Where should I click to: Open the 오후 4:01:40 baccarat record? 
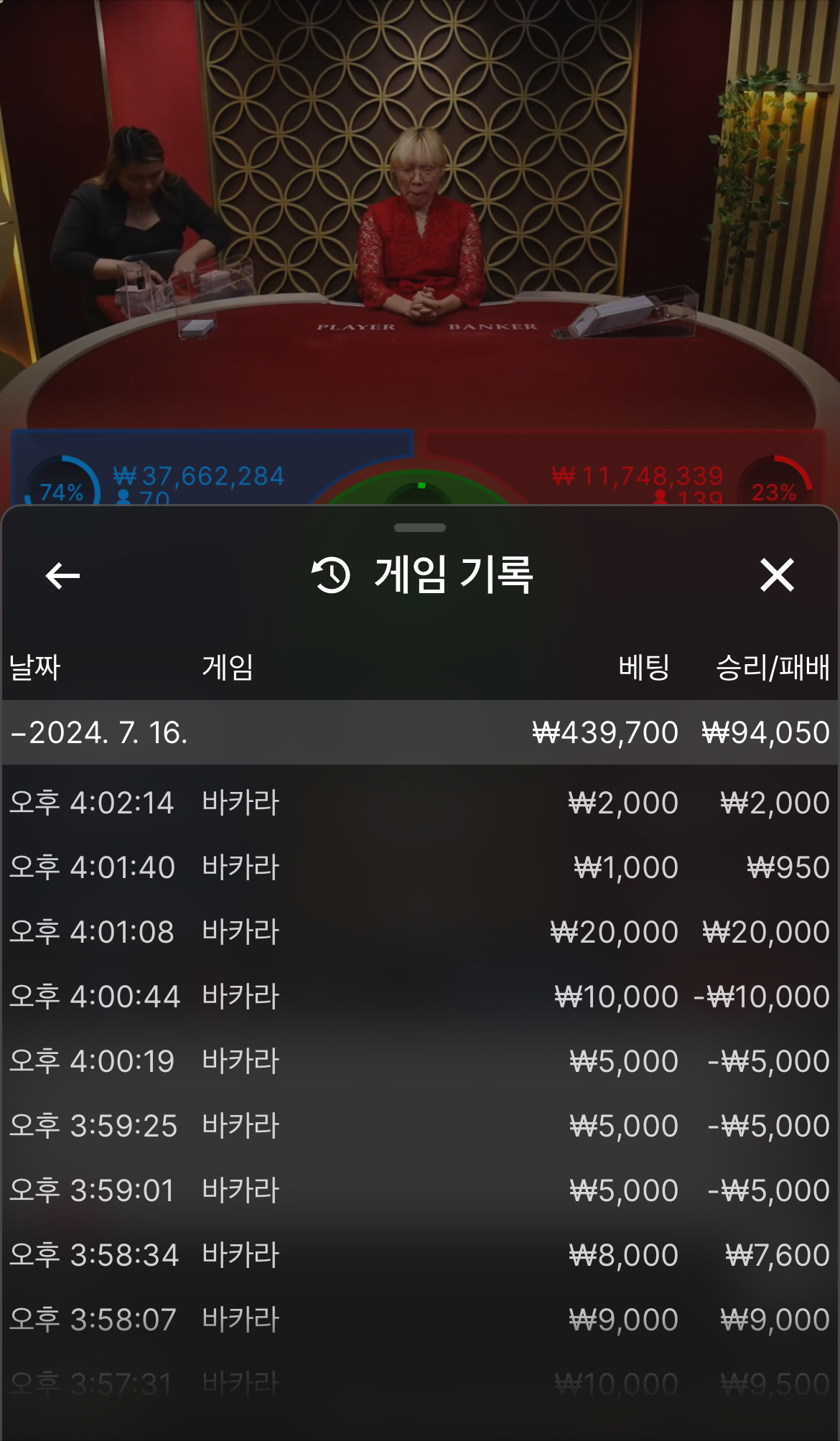click(x=419, y=867)
